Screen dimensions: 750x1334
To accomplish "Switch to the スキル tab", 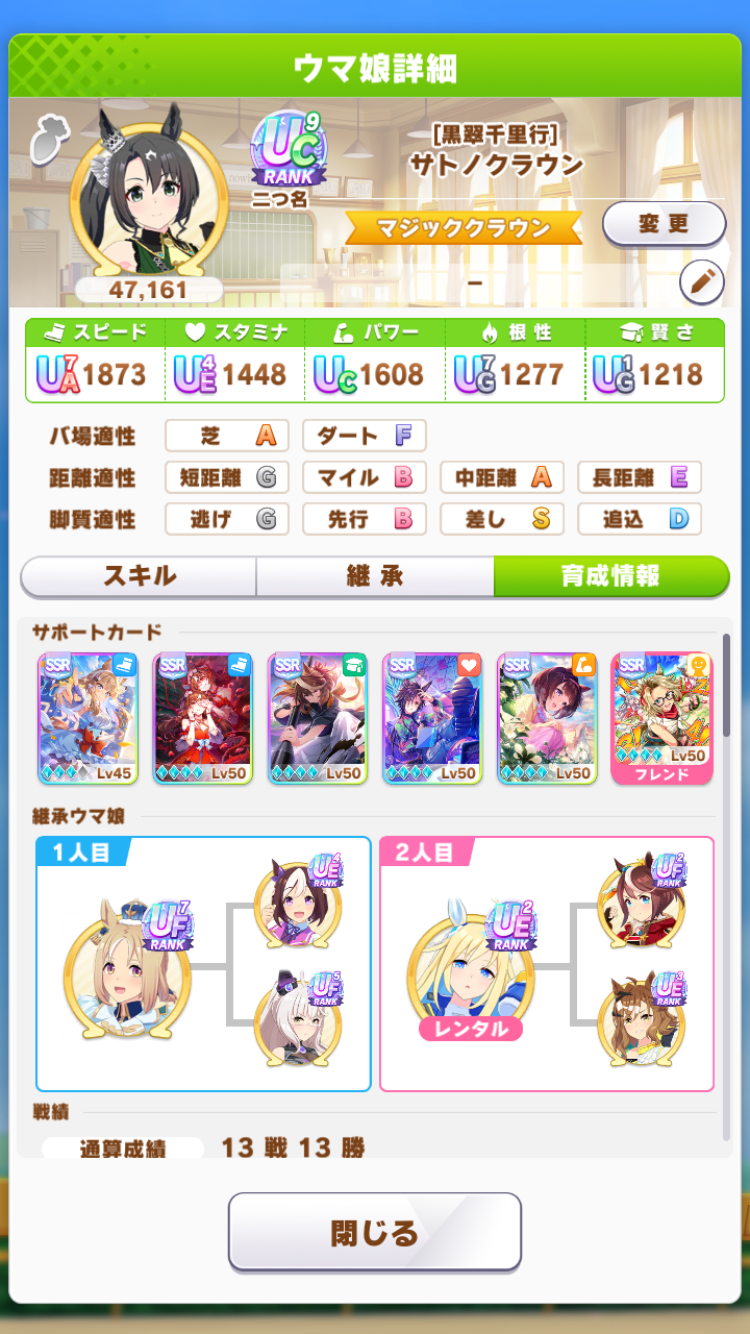I will point(139,576).
